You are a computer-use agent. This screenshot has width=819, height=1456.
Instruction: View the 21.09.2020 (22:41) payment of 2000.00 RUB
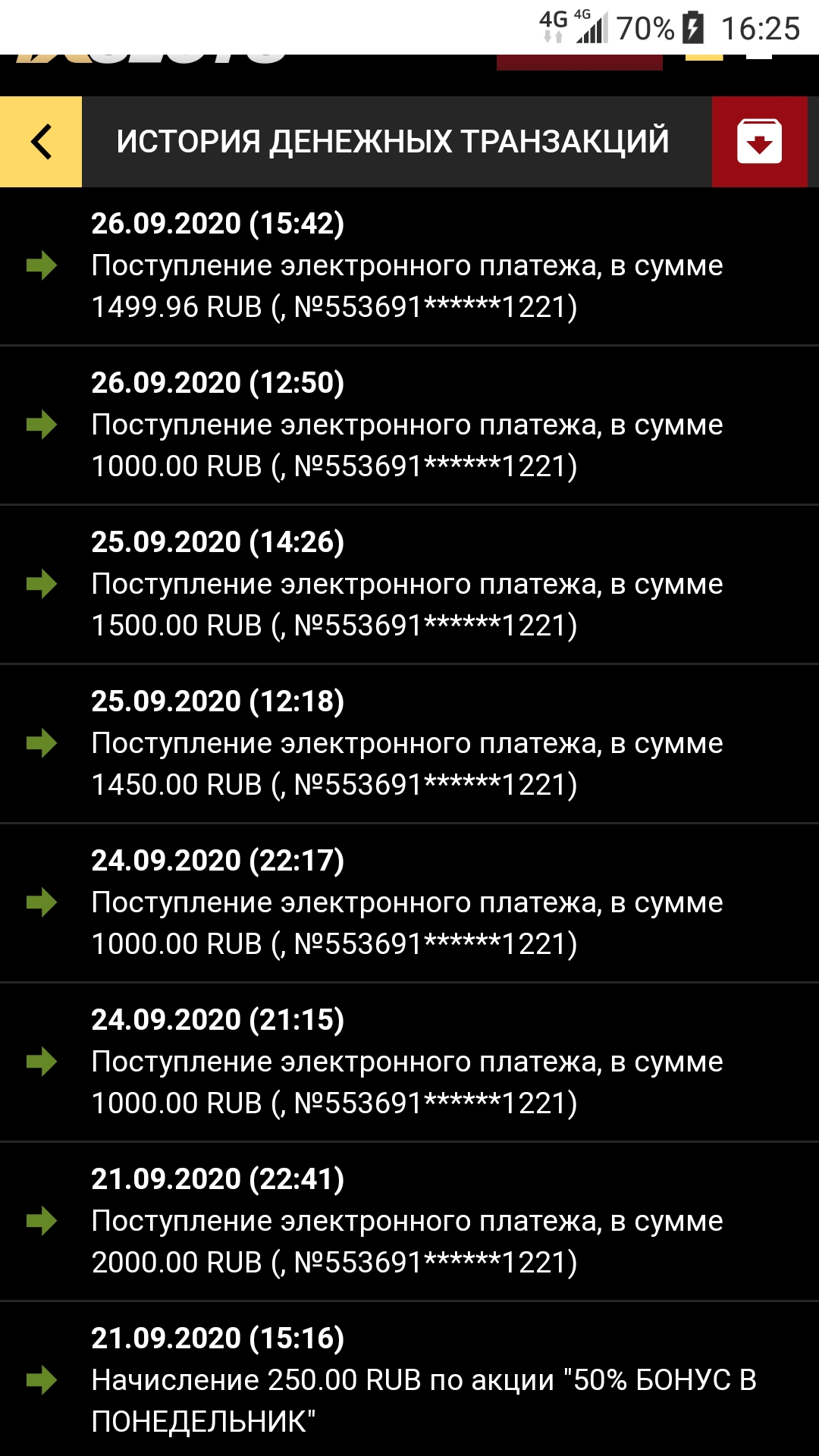(x=409, y=1221)
